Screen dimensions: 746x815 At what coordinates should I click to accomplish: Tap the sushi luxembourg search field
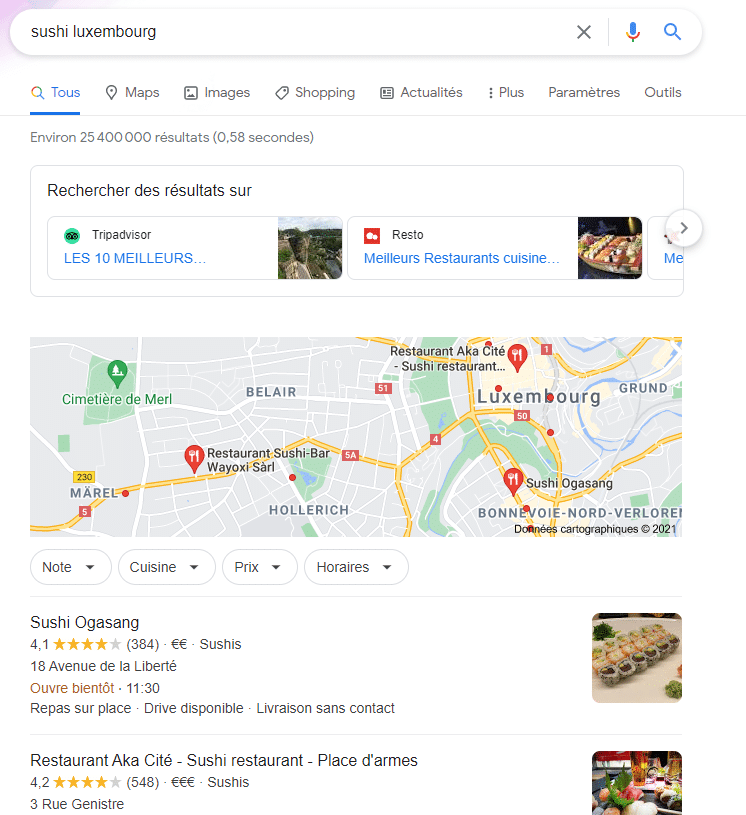tap(290, 32)
